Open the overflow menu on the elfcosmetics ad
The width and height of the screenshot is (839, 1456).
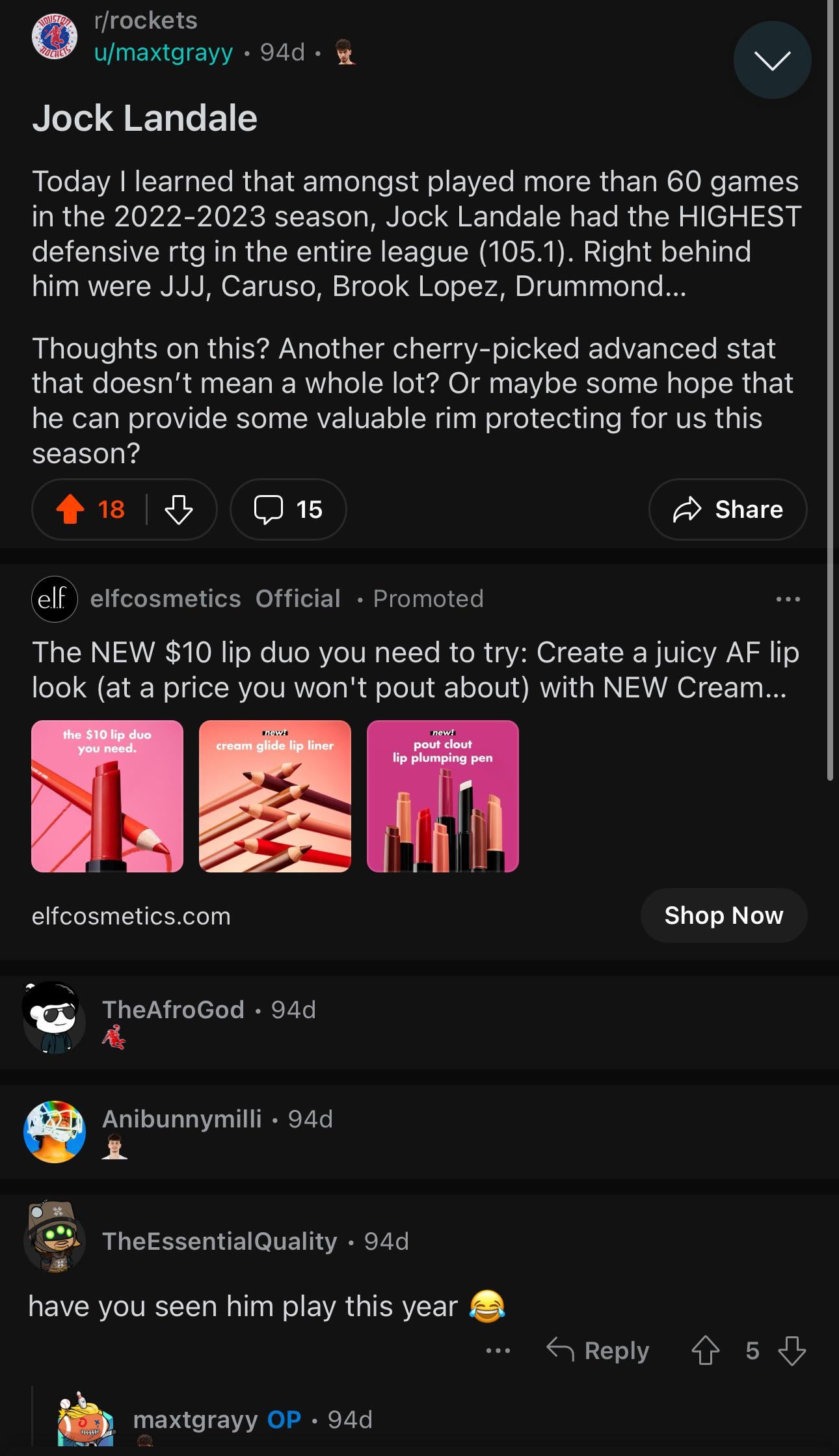[x=788, y=599]
